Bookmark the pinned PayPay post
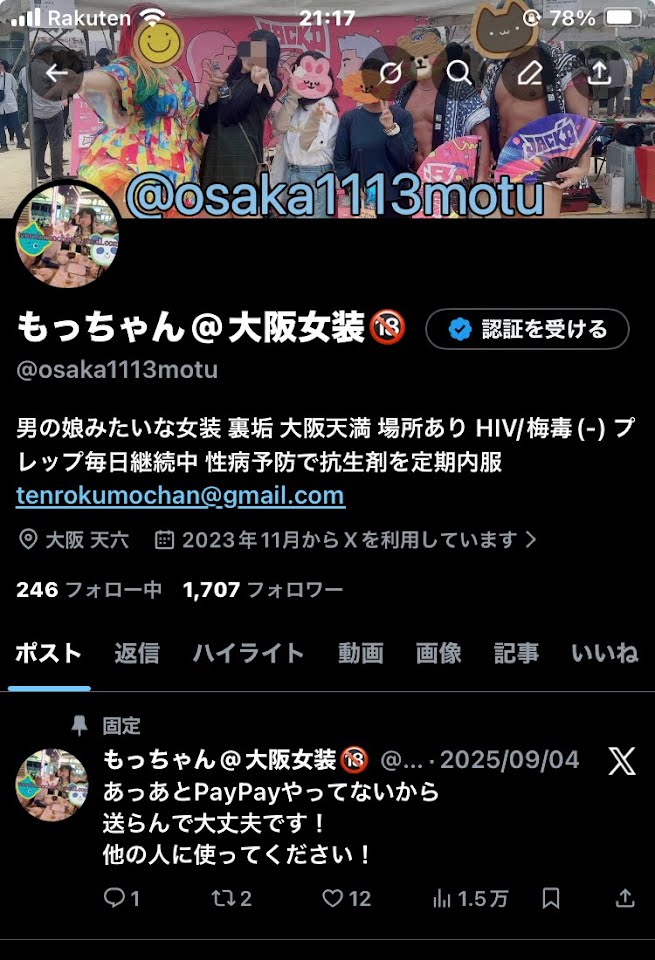Screen dimensions: 655x960 click(x=551, y=899)
